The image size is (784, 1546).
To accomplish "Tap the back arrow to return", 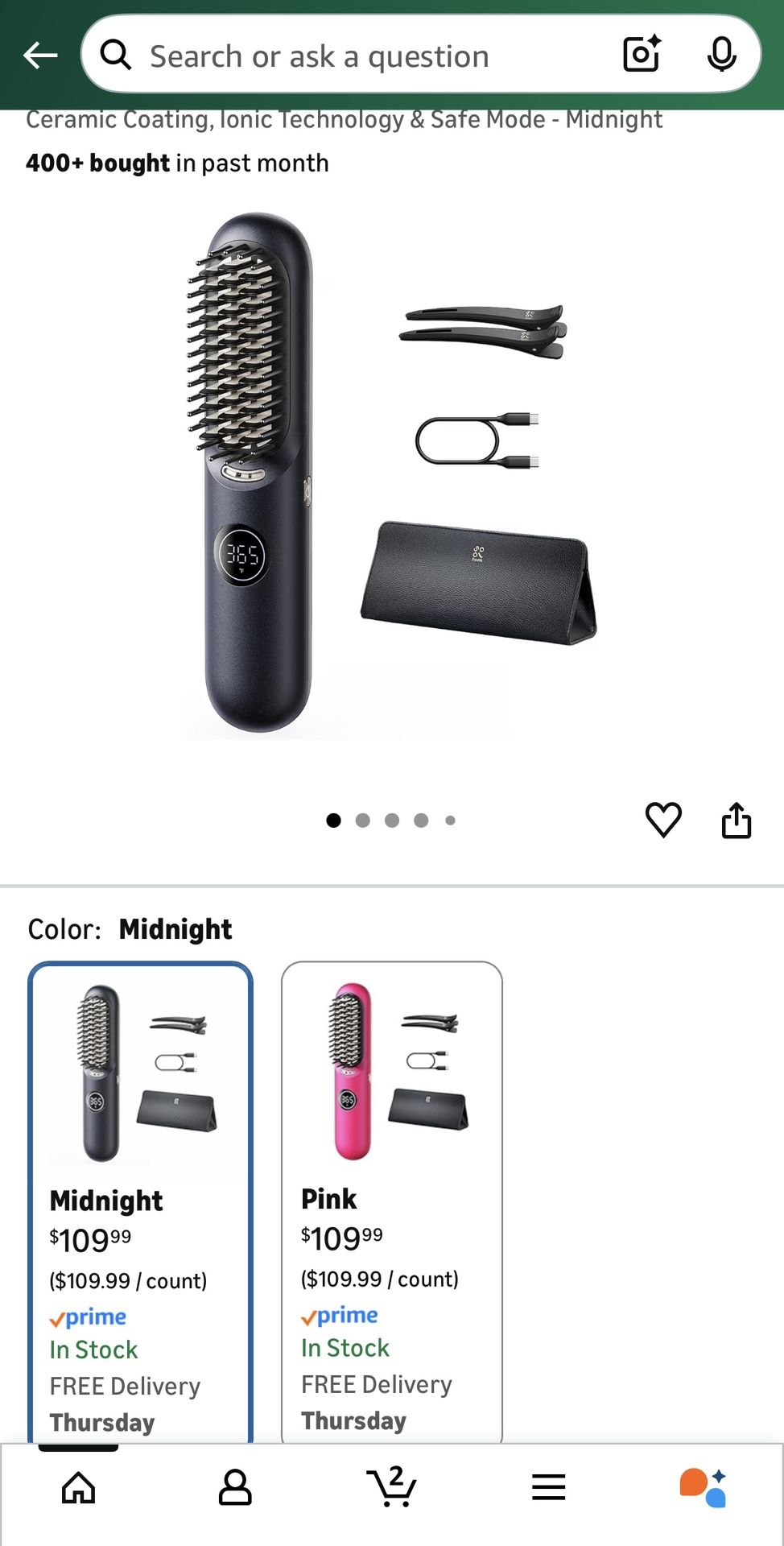I will pos(42,55).
